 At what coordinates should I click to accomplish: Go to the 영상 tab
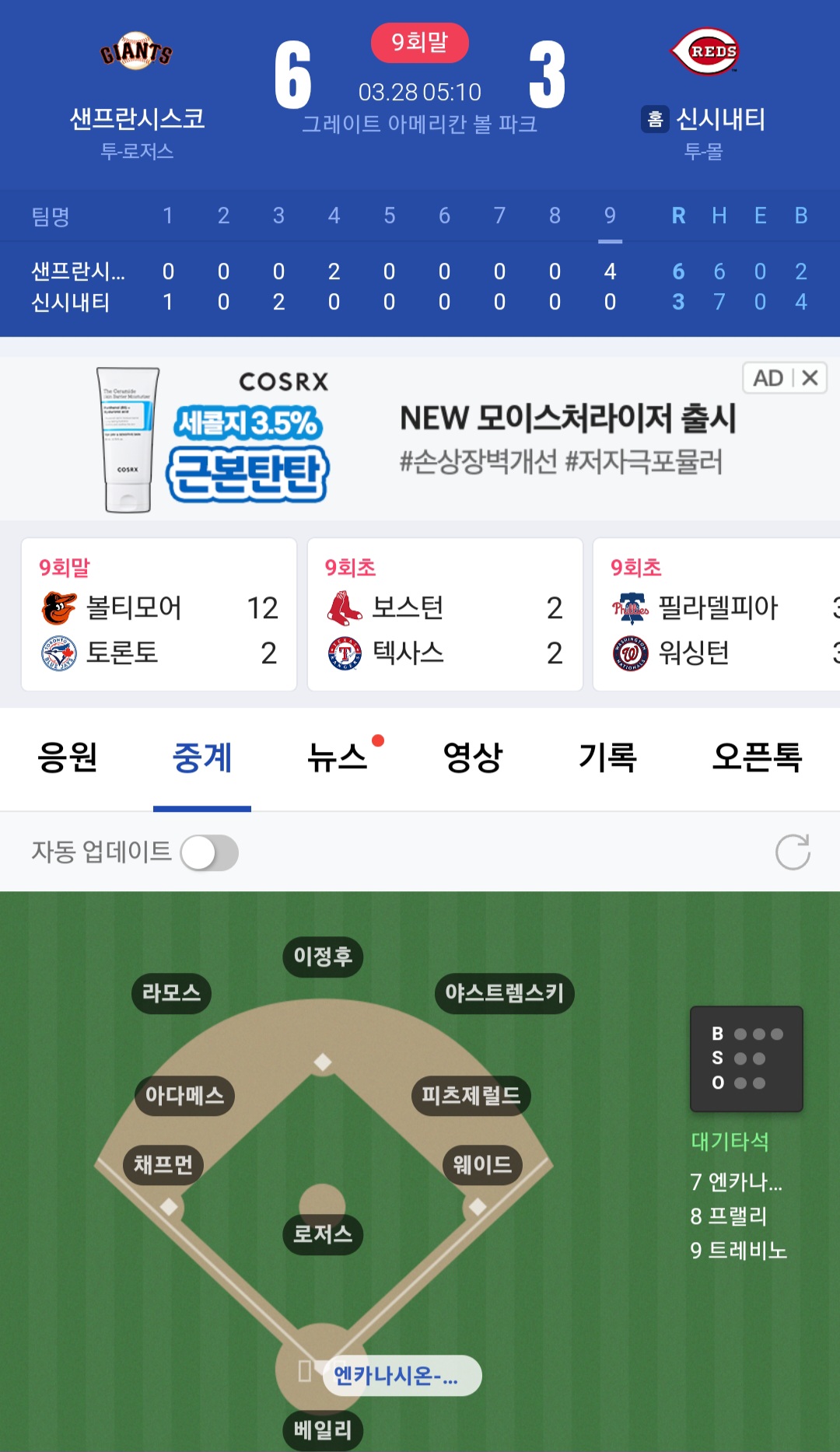[x=472, y=757]
